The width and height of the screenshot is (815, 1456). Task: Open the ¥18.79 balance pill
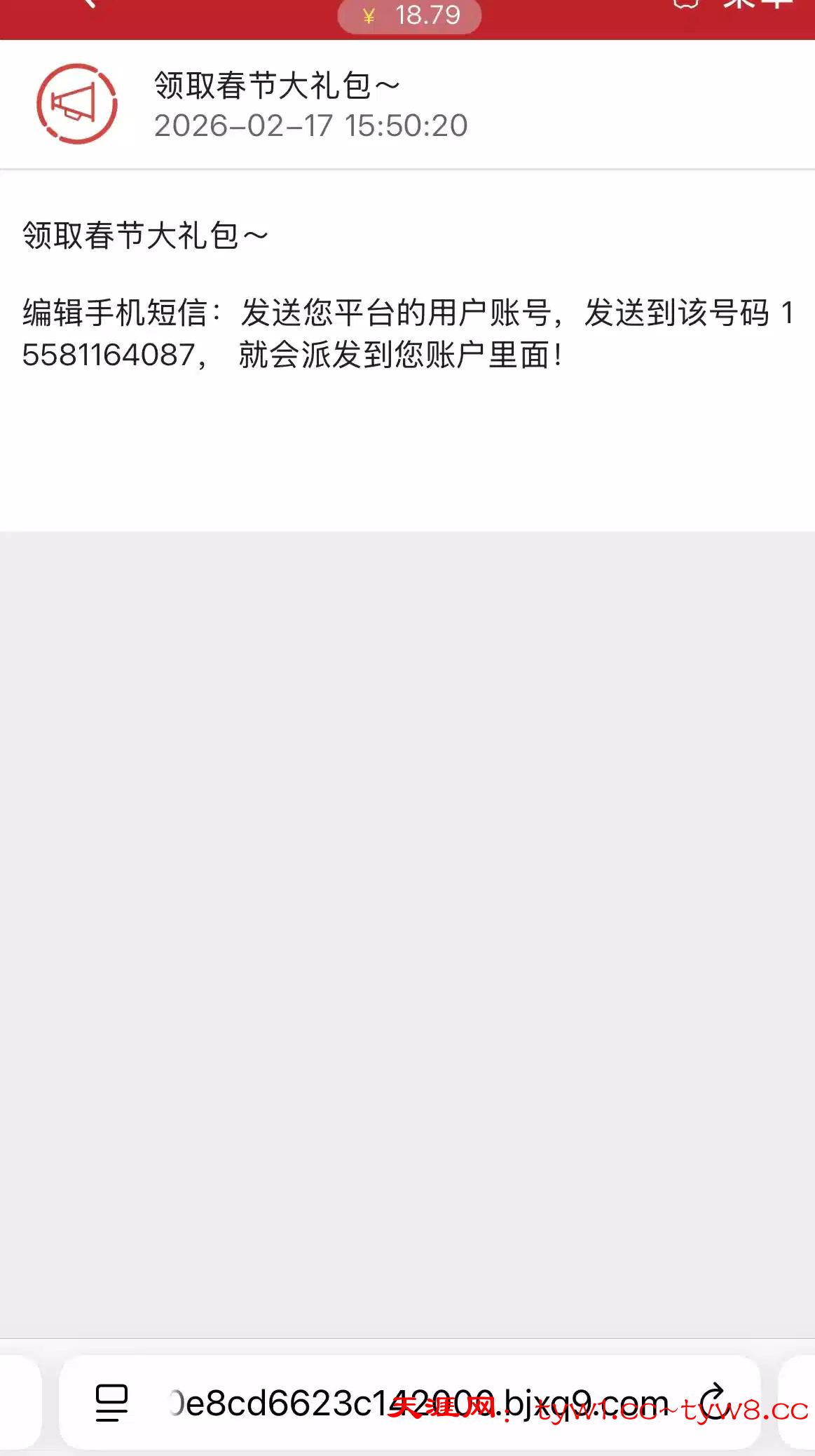pyautogui.click(x=409, y=15)
